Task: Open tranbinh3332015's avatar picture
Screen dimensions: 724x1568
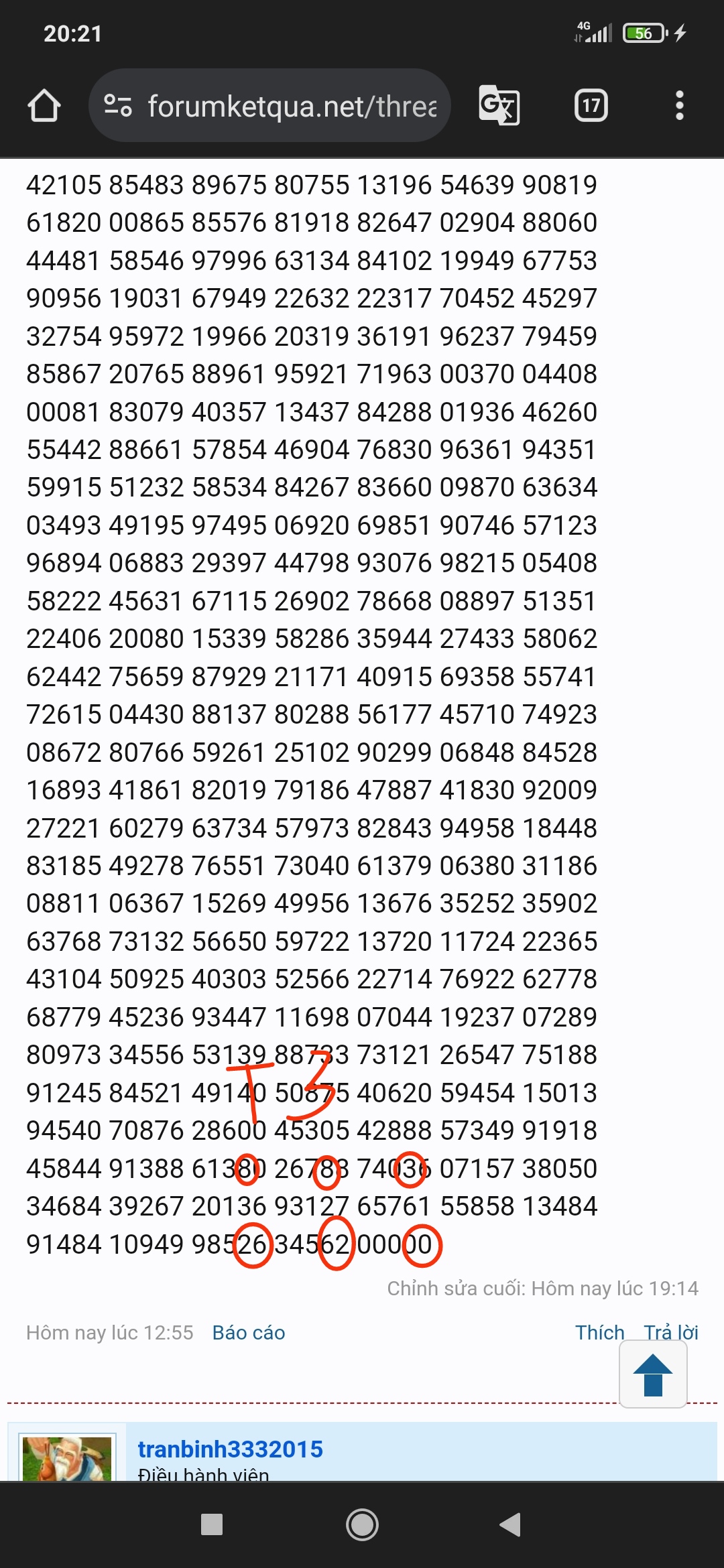Action: click(x=67, y=1458)
